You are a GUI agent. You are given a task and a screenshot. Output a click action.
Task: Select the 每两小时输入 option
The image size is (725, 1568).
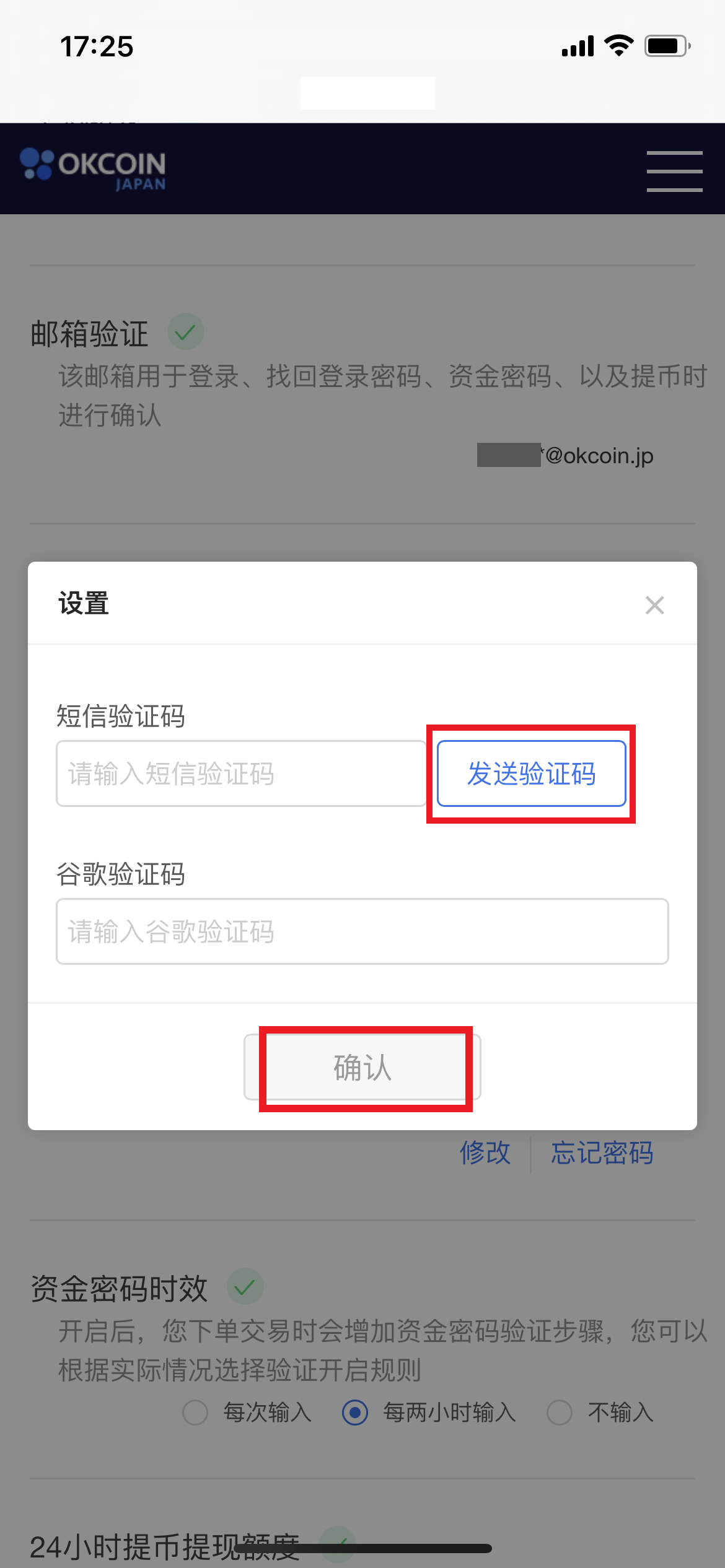355,1413
